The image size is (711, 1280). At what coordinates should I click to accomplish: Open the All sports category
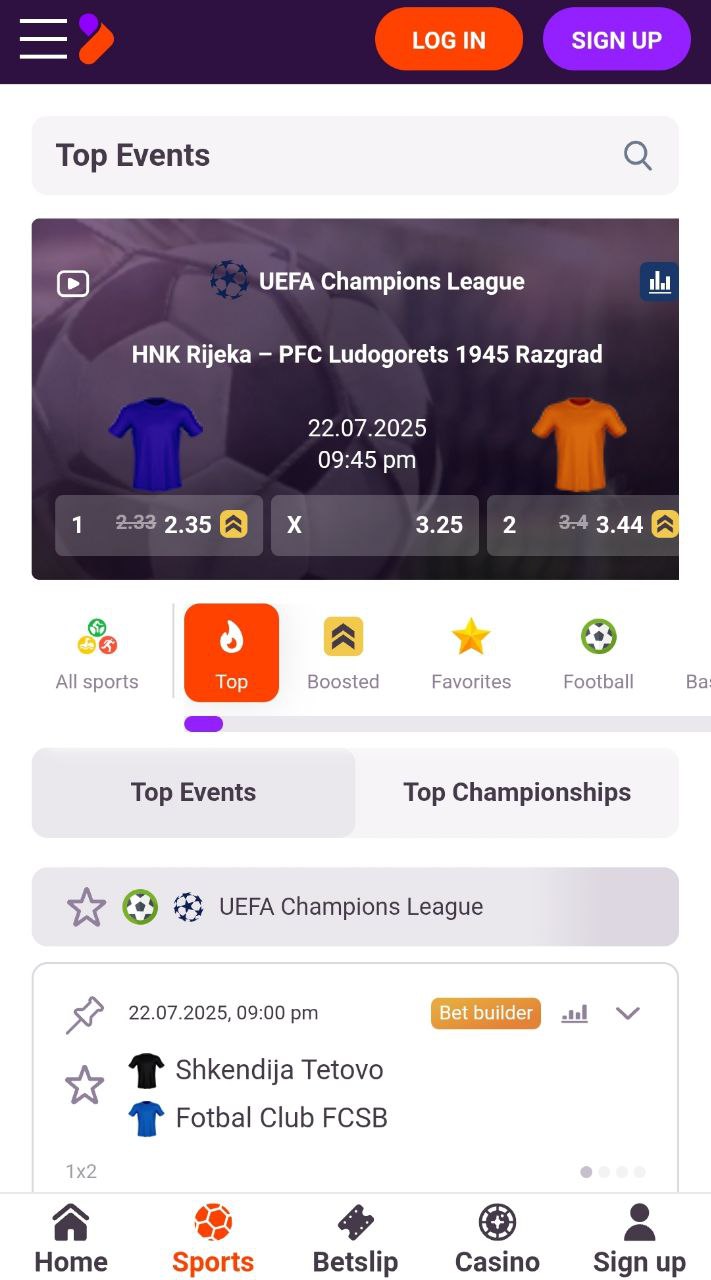coord(97,655)
